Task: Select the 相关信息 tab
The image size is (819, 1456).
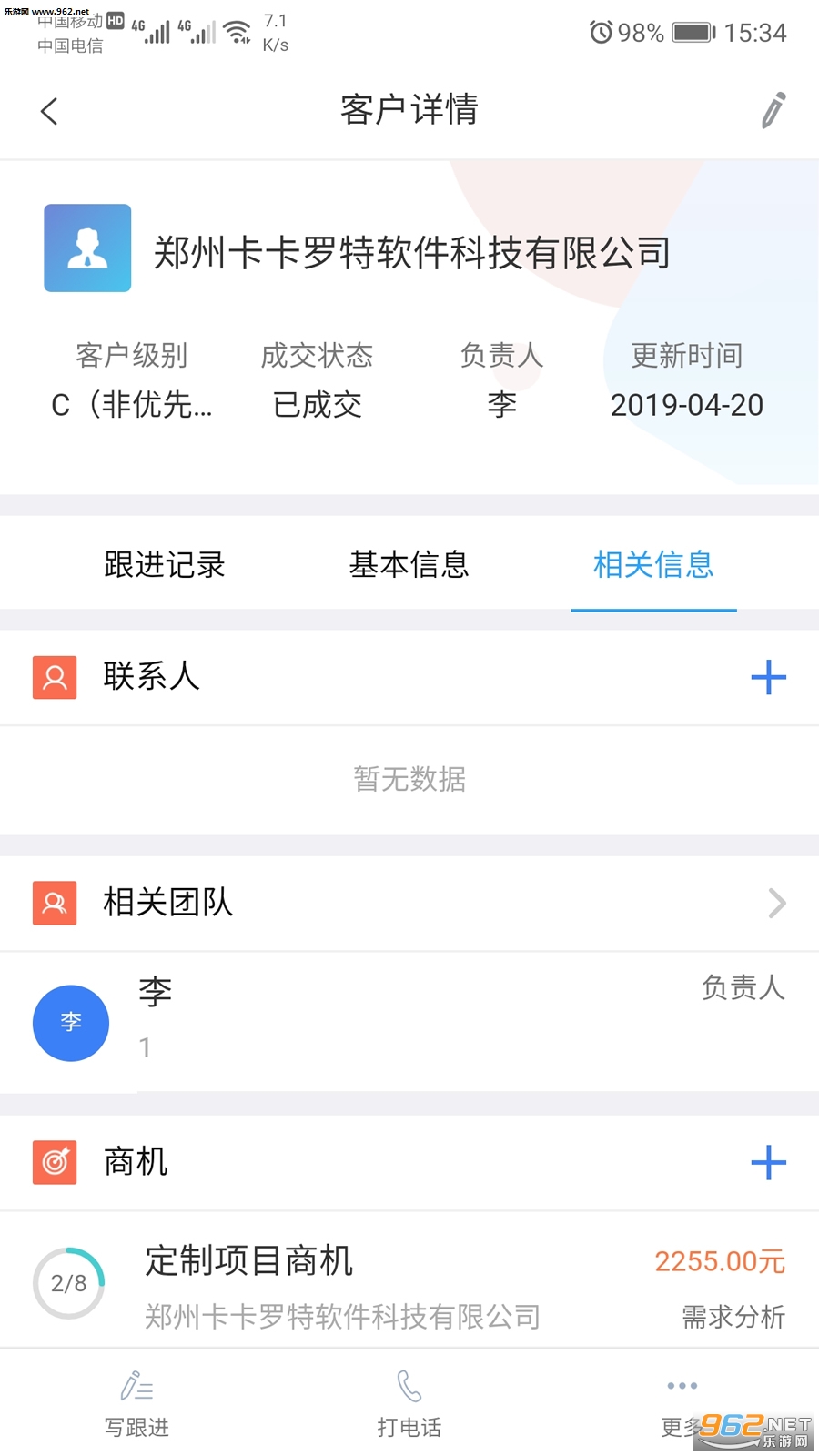Action: coord(653,565)
